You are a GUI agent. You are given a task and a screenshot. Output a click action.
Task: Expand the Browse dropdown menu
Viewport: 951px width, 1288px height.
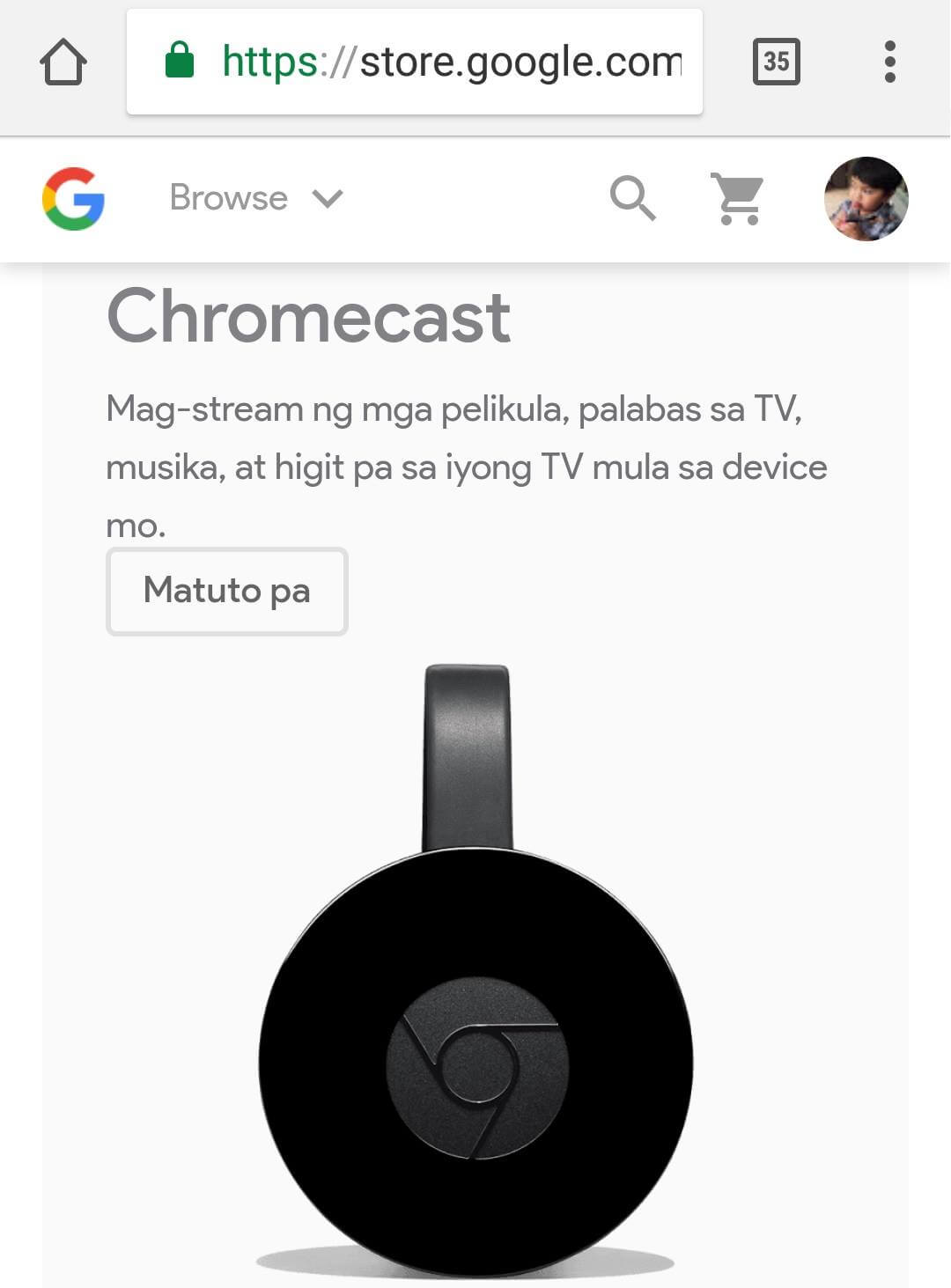pyautogui.click(x=256, y=199)
